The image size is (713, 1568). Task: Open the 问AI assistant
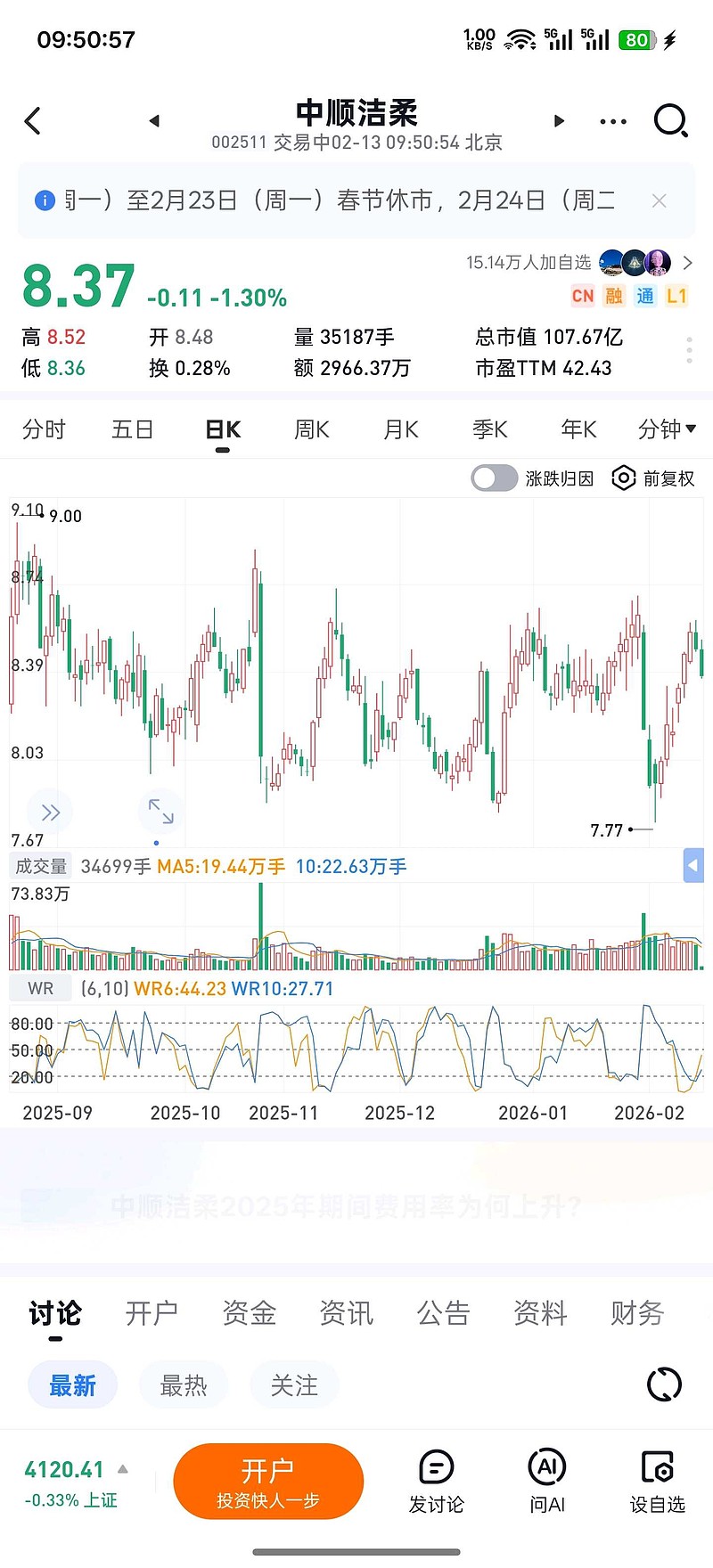pyautogui.click(x=546, y=1479)
